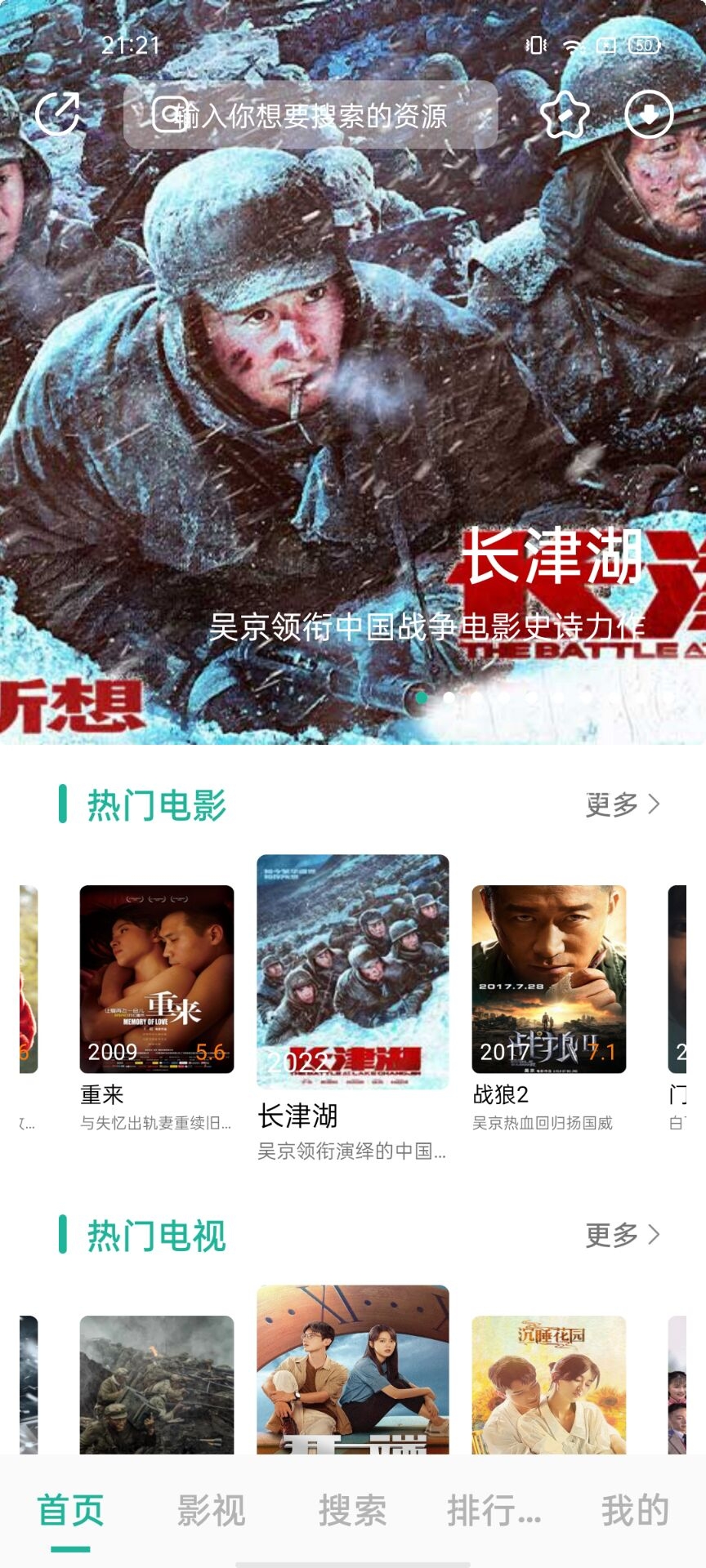
Task: Open the resource search box
Action: pos(311,116)
